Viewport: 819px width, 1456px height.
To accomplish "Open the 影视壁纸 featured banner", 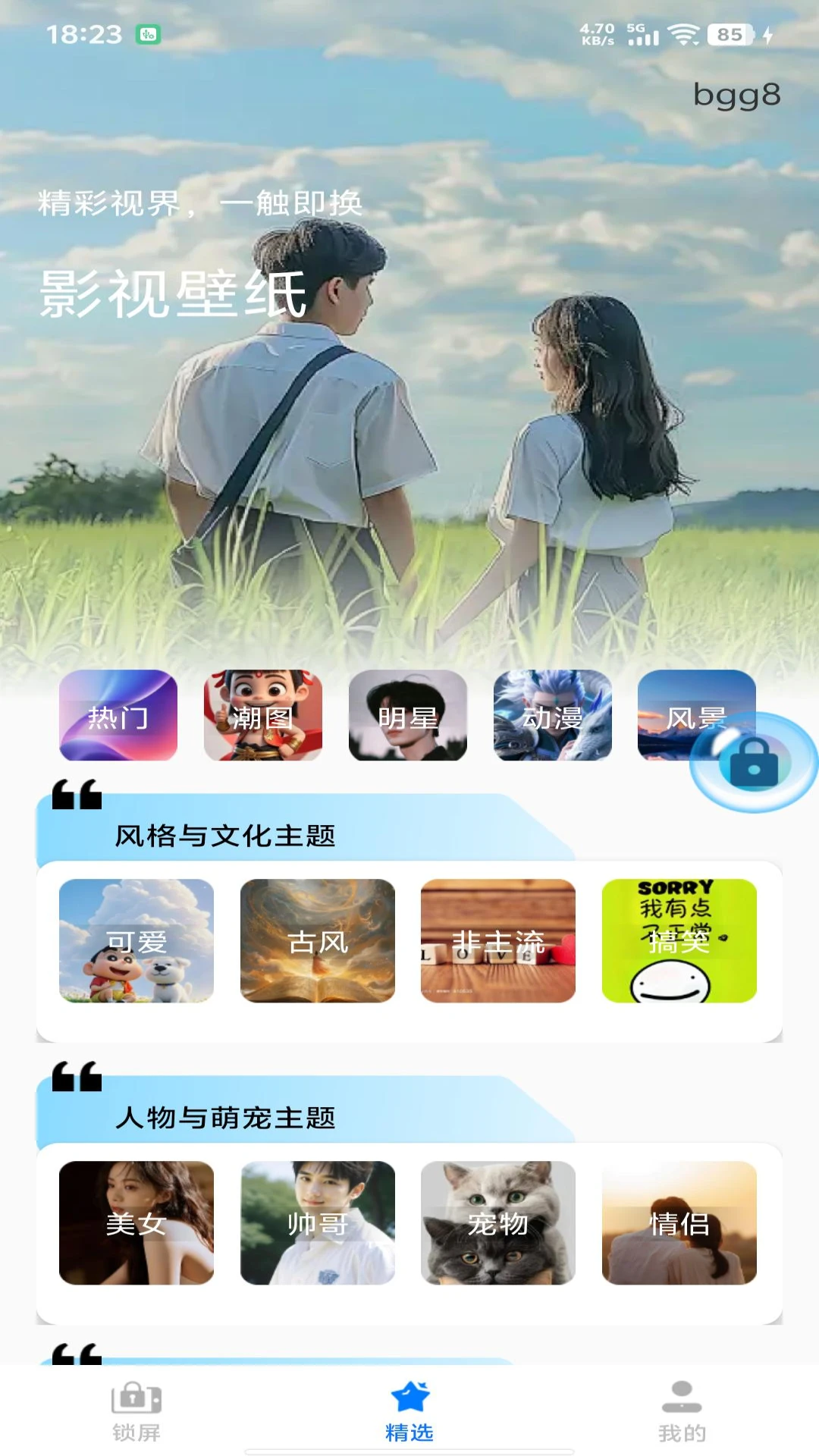I will pos(409,379).
